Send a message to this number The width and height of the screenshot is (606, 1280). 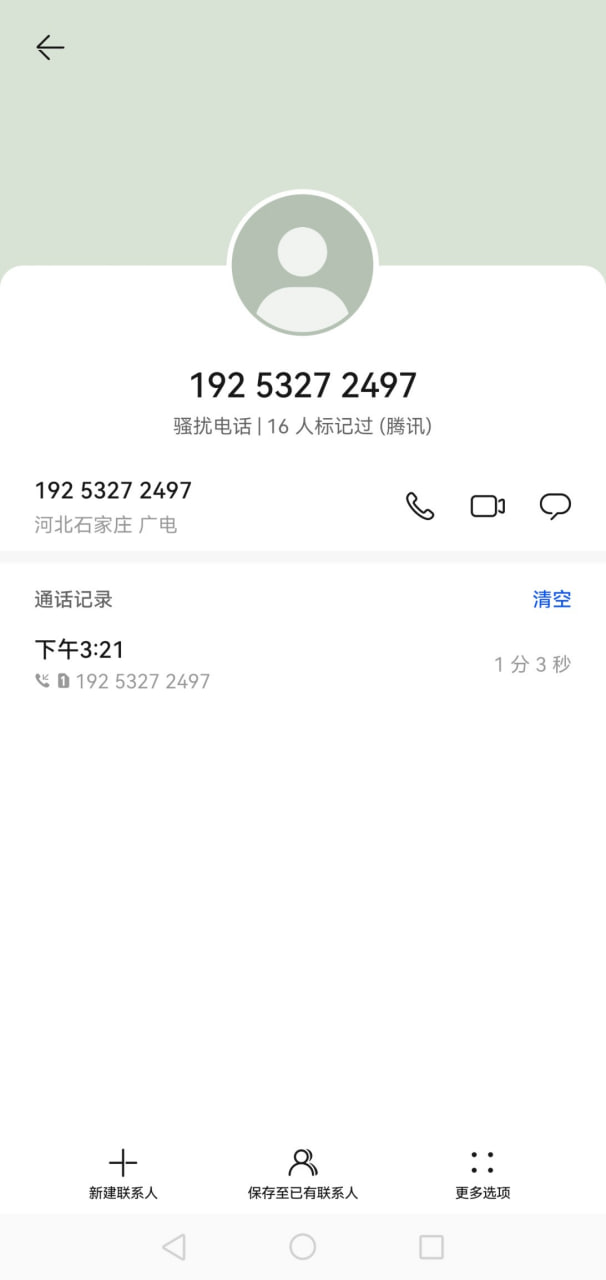click(555, 506)
